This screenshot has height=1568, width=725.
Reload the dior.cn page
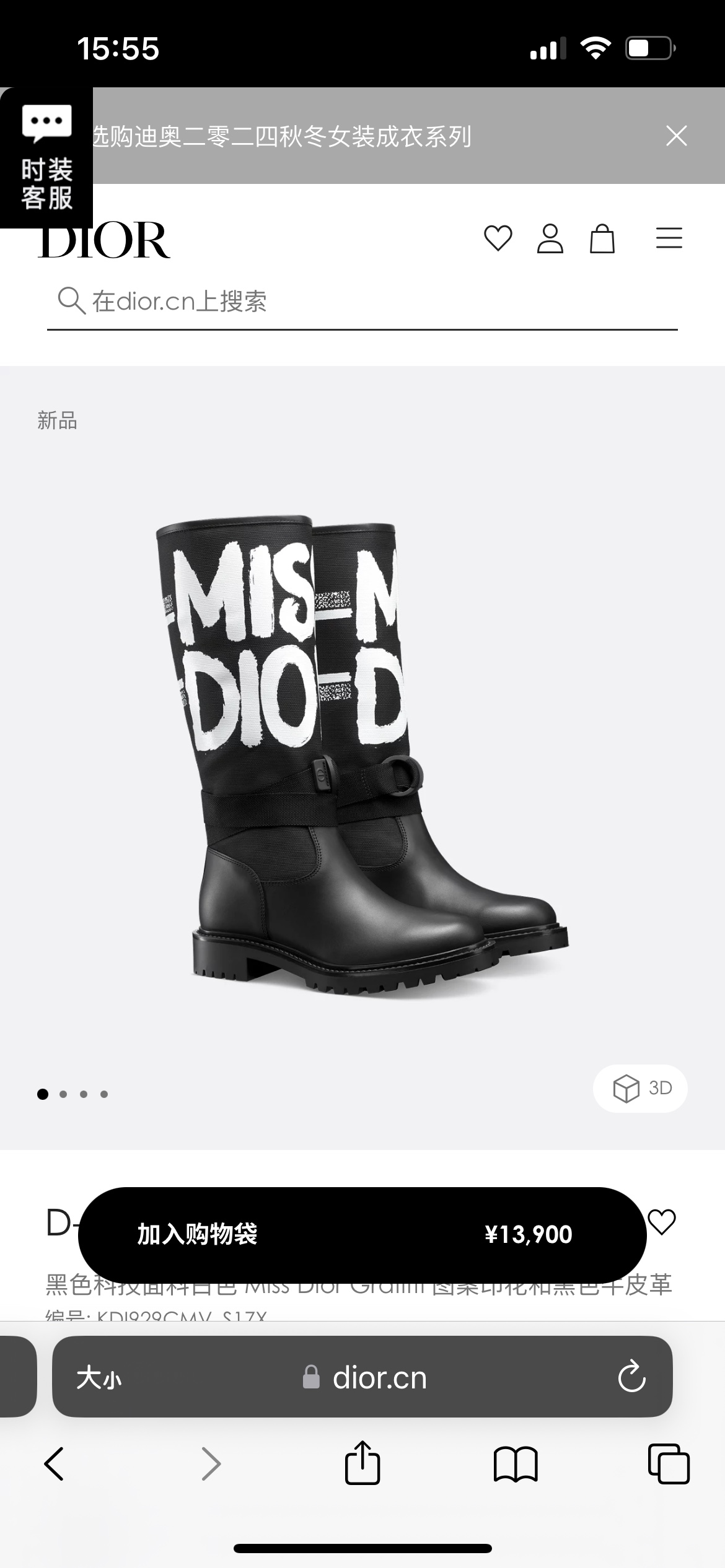[x=631, y=1378]
